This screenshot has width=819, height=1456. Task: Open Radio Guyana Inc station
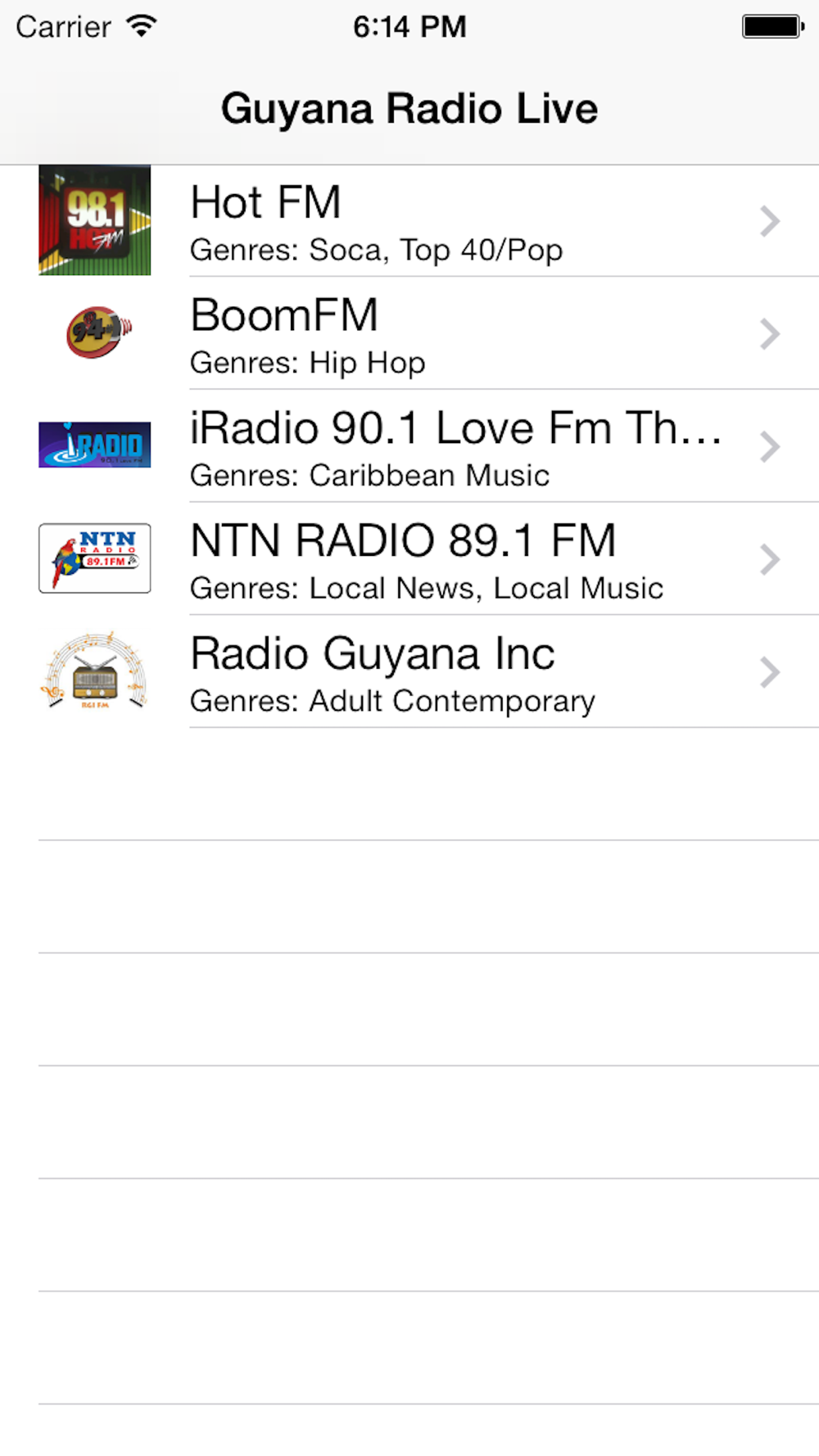coord(409,671)
